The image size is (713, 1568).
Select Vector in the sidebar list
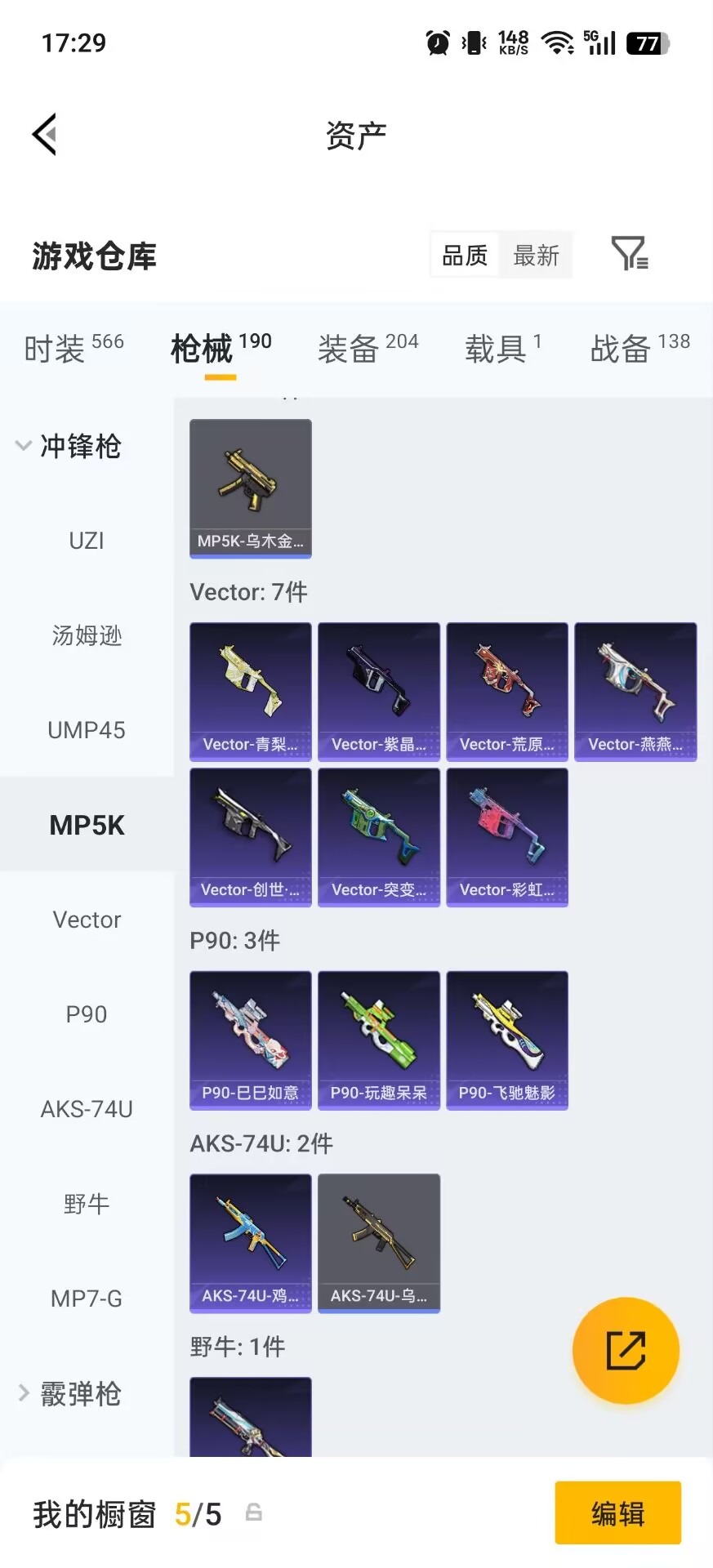pyautogui.click(x=87, y=920)
